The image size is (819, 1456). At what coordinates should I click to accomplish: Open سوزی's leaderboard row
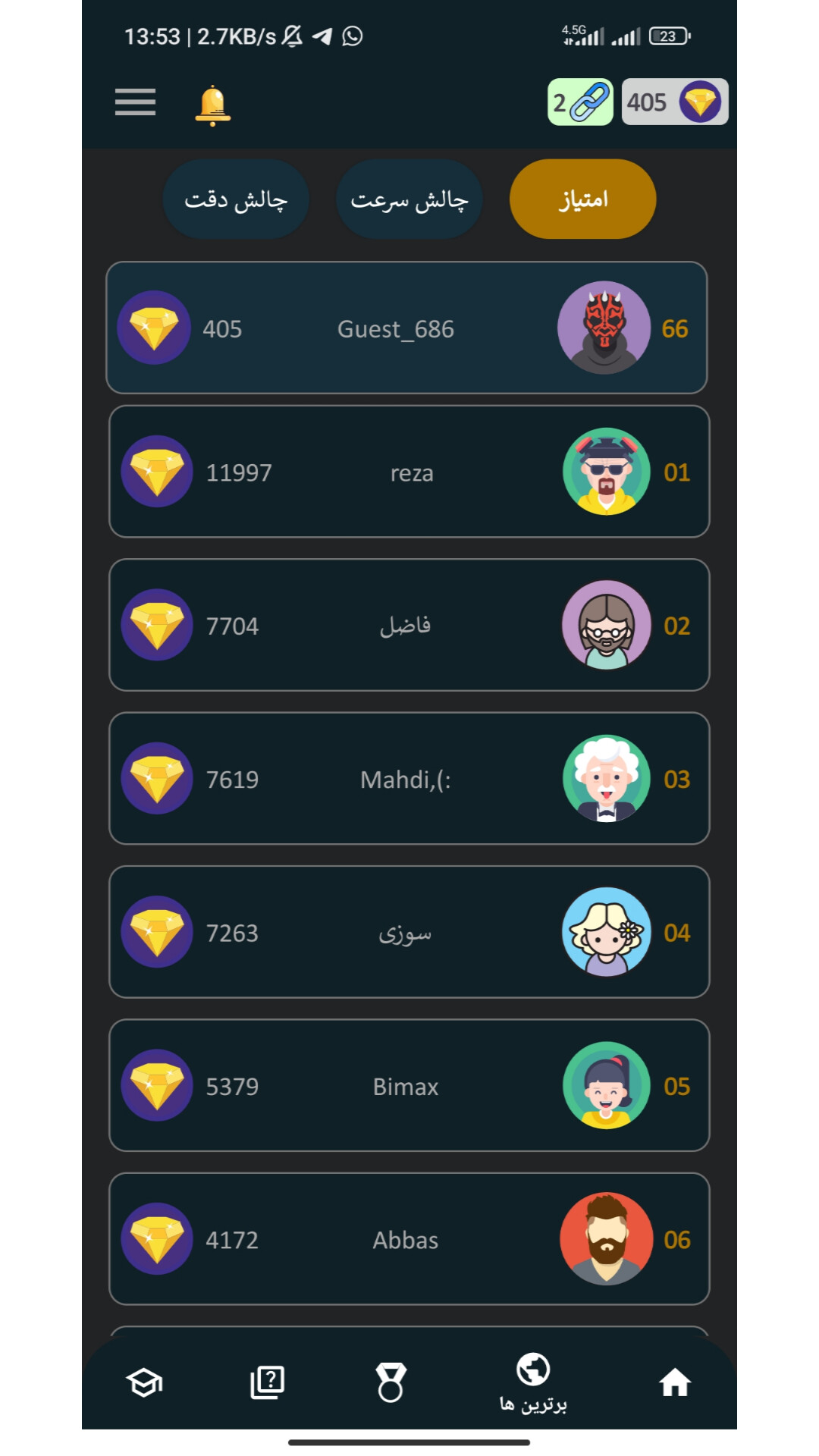click(409, 932)
